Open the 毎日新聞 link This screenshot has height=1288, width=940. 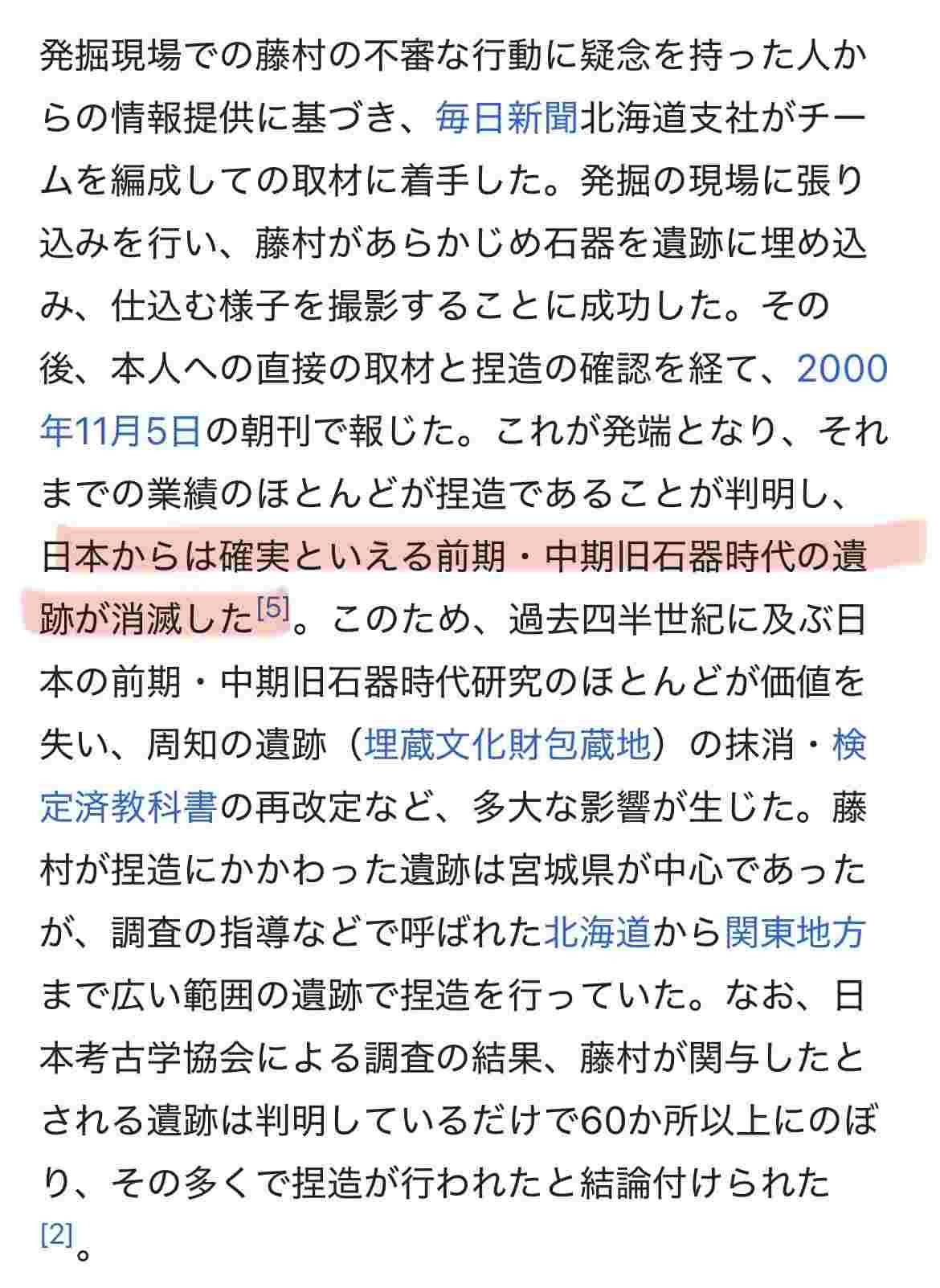(x=507, y=119)
